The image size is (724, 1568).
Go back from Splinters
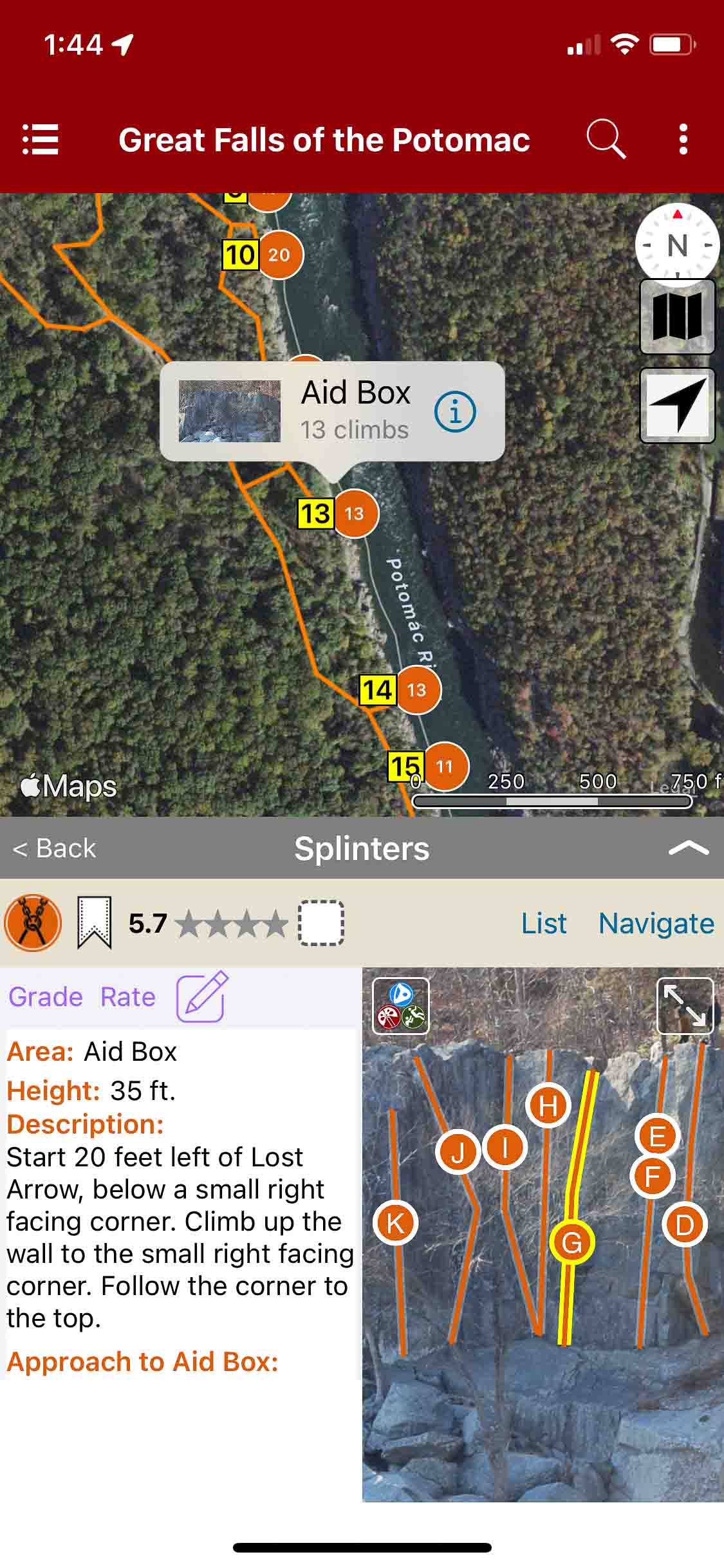tap(55, 848)
